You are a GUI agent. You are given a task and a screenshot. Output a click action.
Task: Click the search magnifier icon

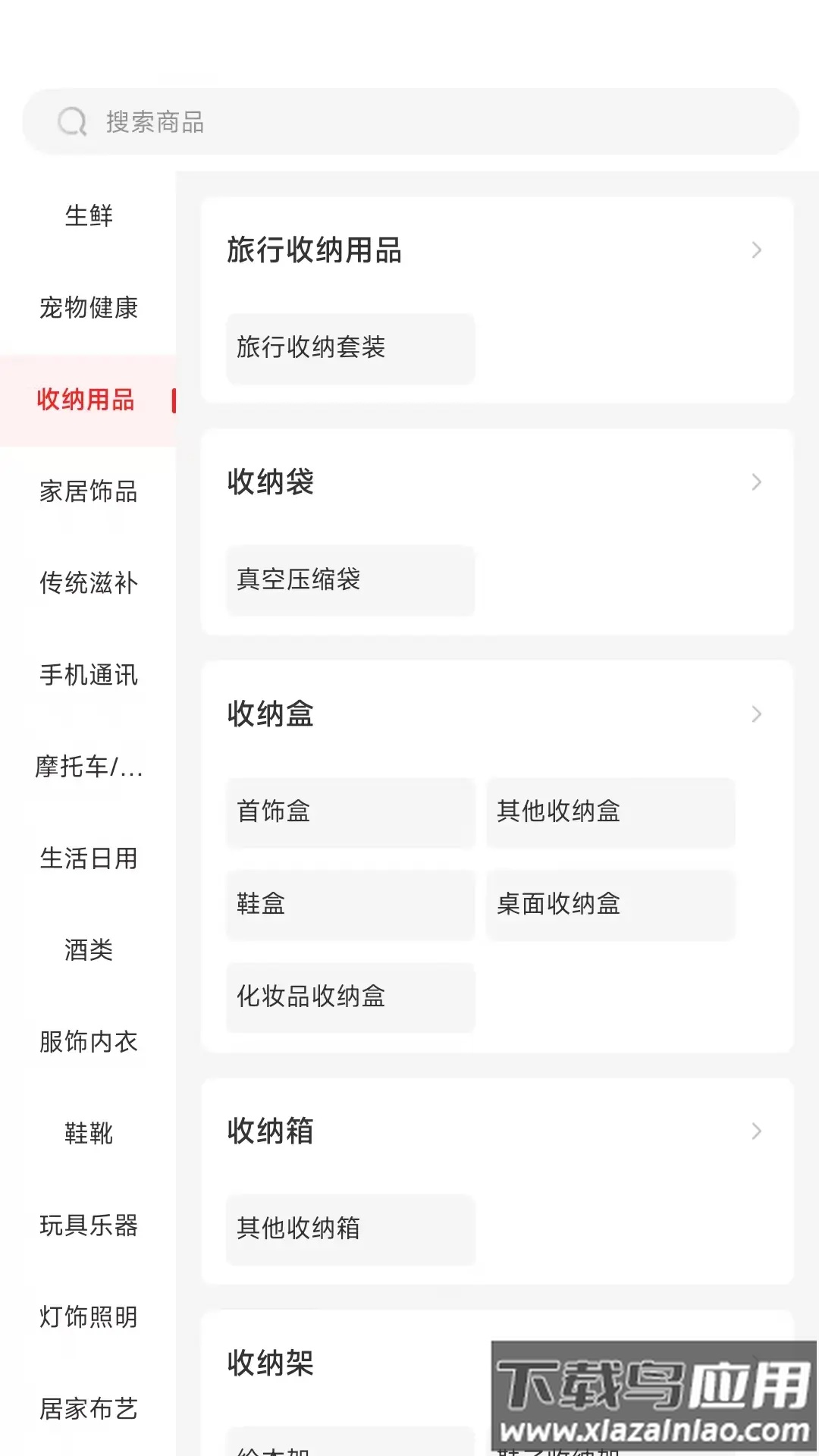click(72, 123)
